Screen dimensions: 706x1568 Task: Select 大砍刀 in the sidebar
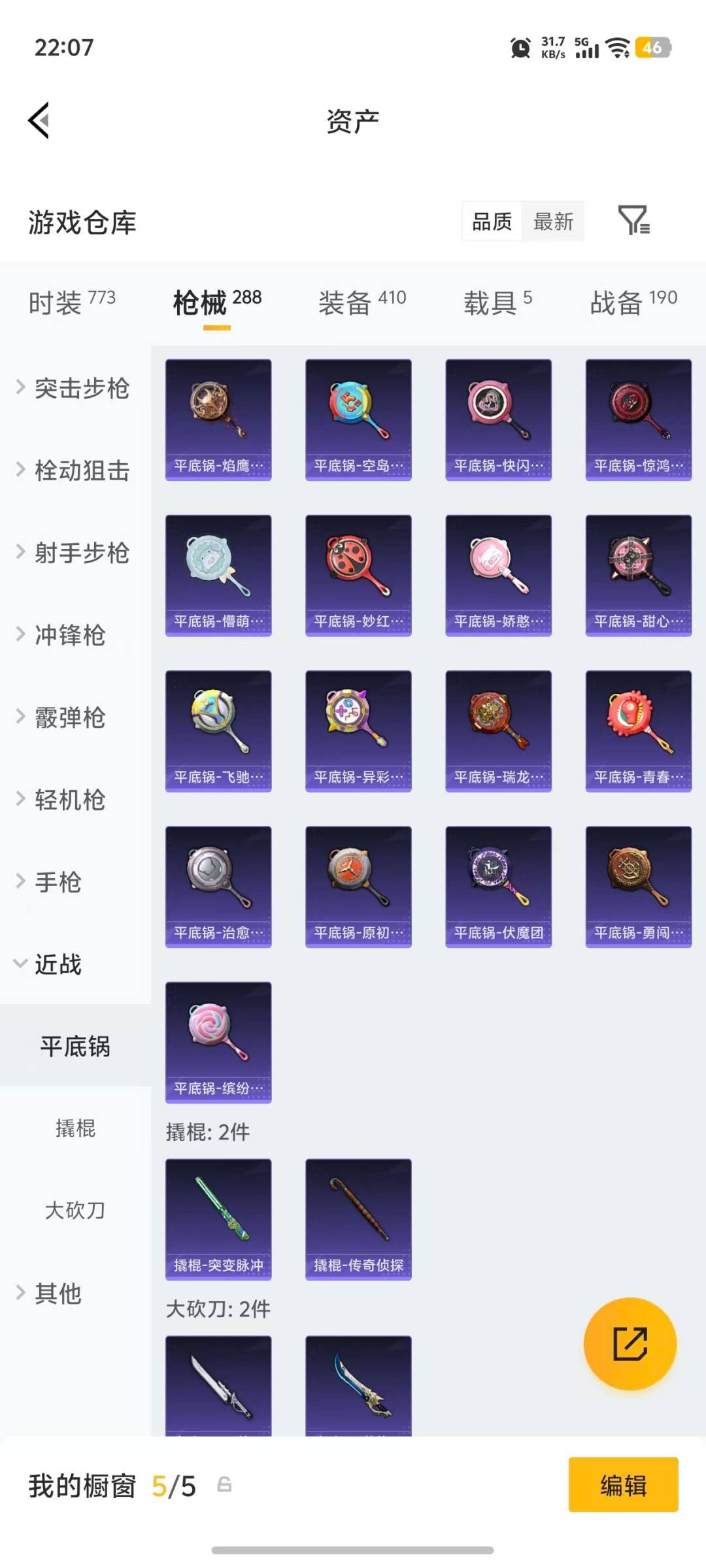[x=75, y=1210]
